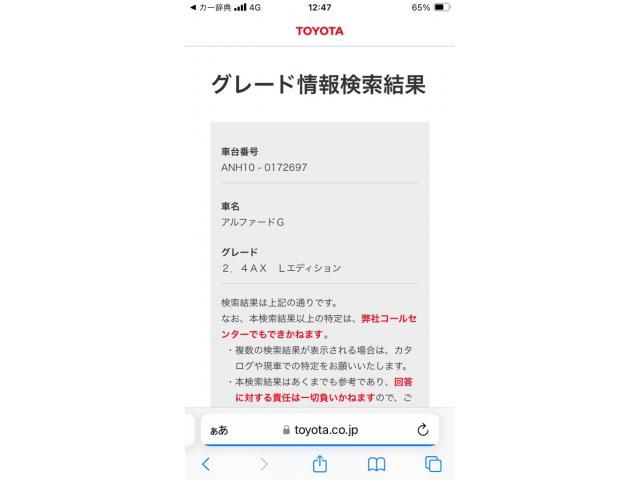This screenshot has width=640, height=480.
Task: Go back to previous page
Action: tap(206, 464)
